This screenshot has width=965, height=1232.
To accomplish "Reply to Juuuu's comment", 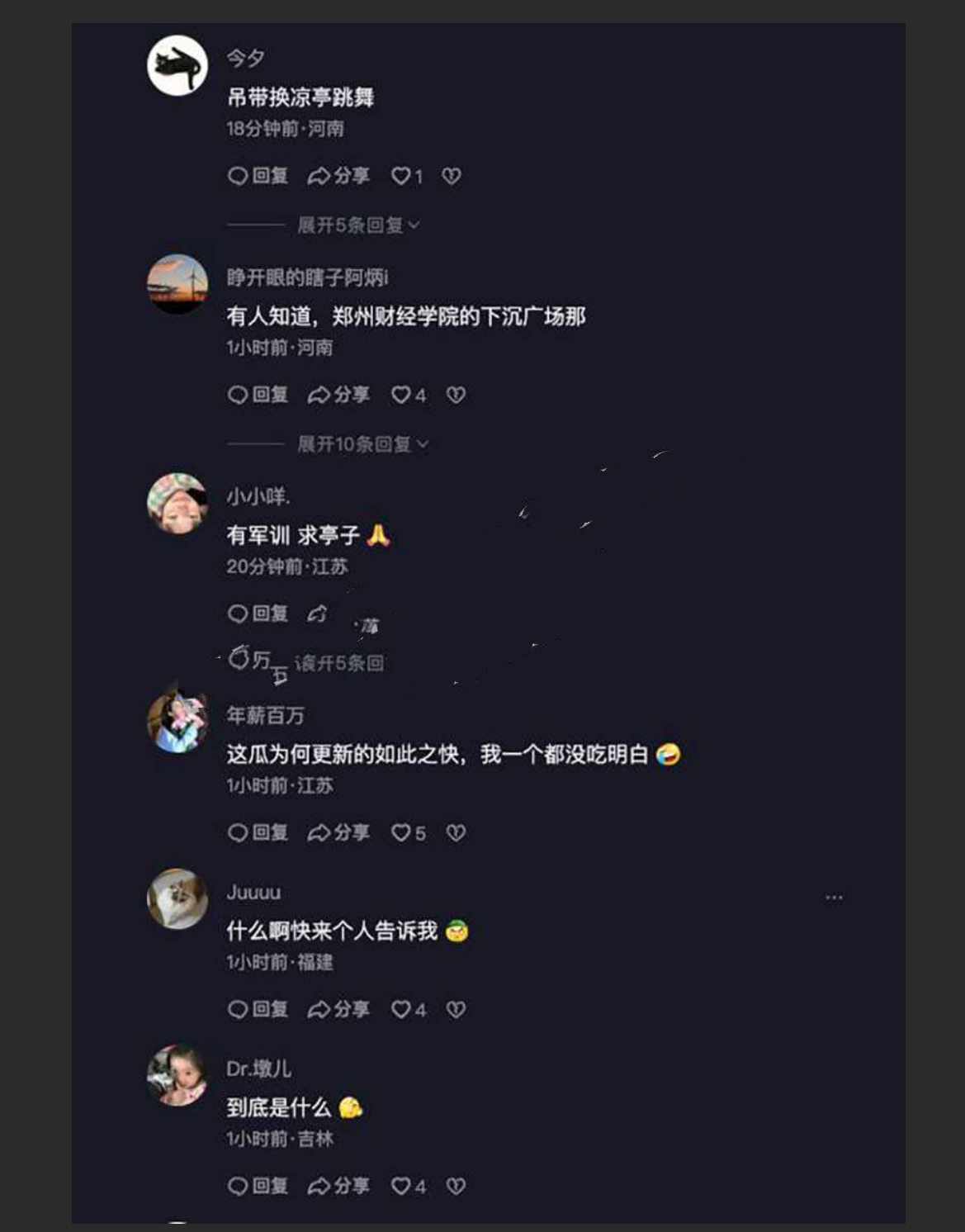I will click(x=257, y=1009).
